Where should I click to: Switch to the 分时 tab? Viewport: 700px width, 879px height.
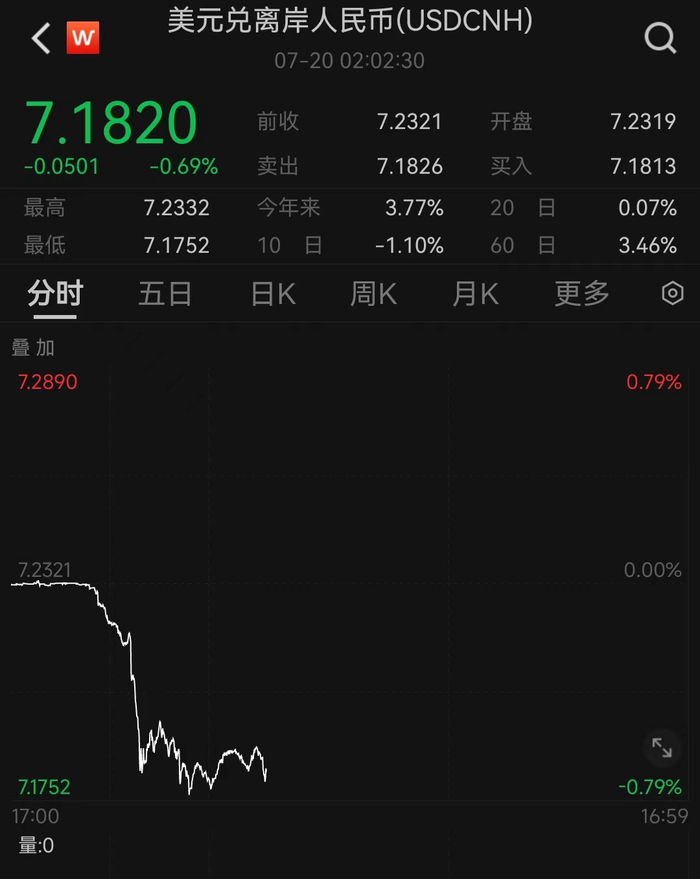tap(55, 294)
